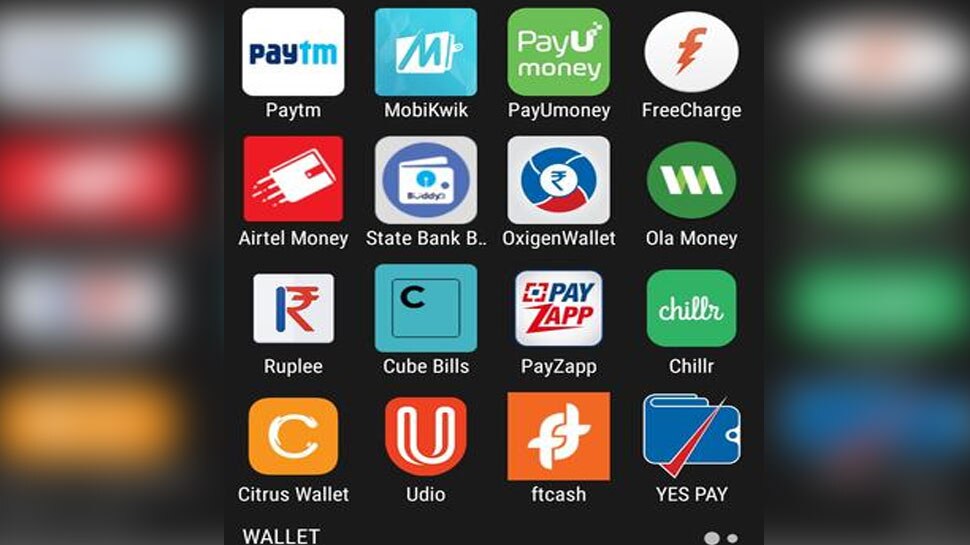Launch MobiKwik wallet
This screenshot has width=970, height=545.
pyautogui.click(x=426, y=53)
